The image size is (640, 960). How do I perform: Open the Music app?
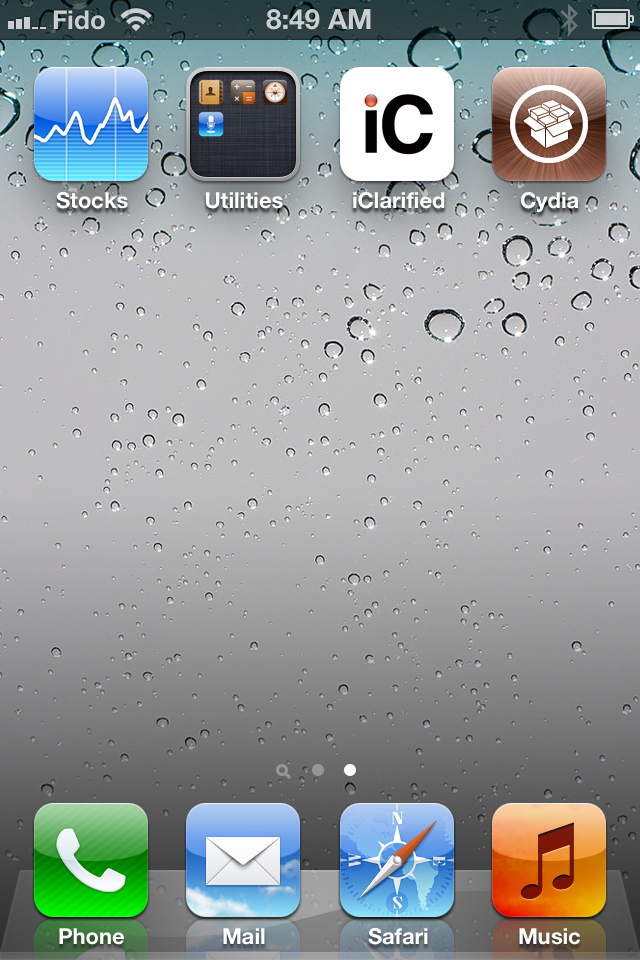[549, 860]
